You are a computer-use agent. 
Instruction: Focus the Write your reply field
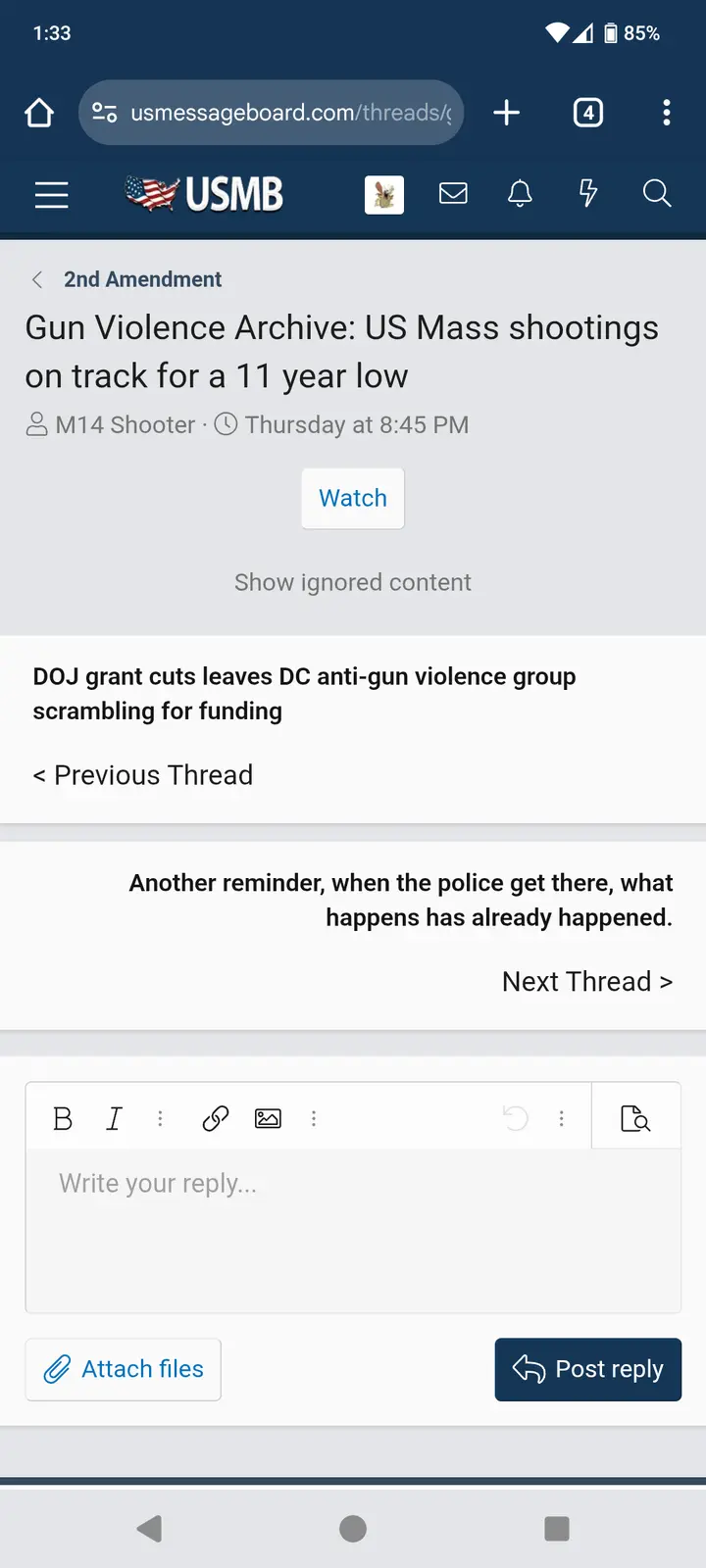coord(353,1225)
